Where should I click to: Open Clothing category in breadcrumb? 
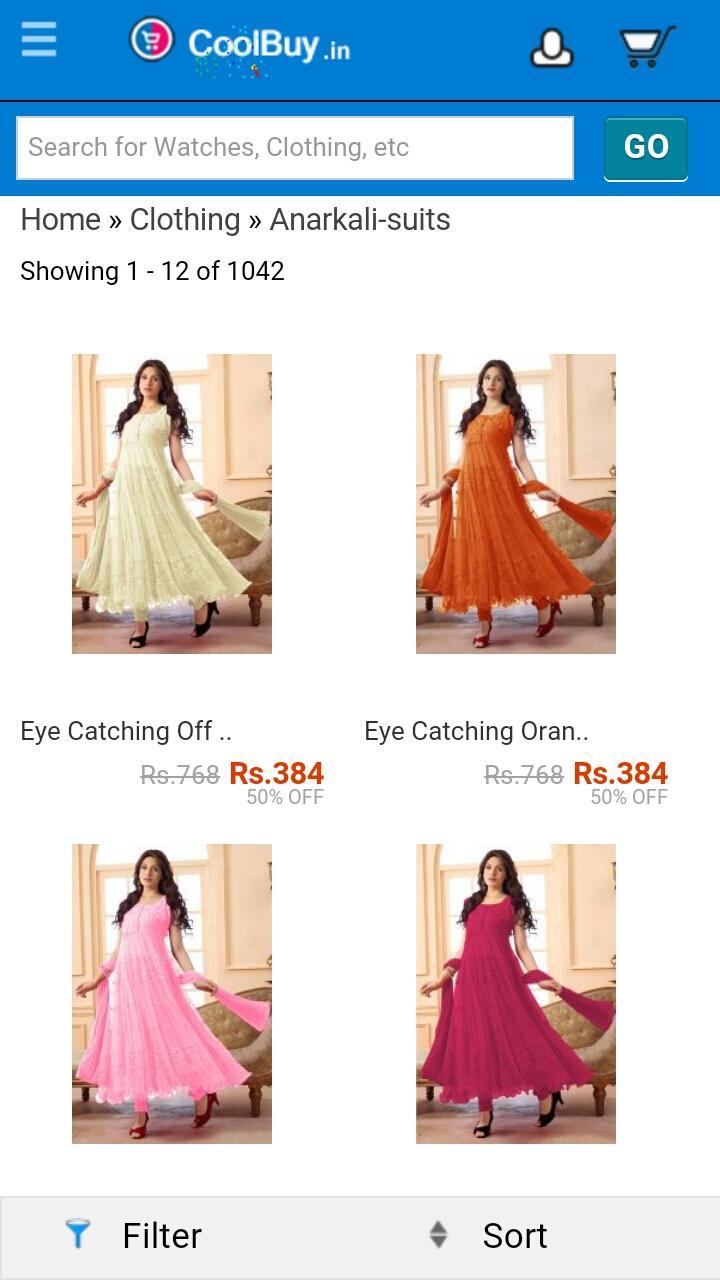tap(185, 220)
